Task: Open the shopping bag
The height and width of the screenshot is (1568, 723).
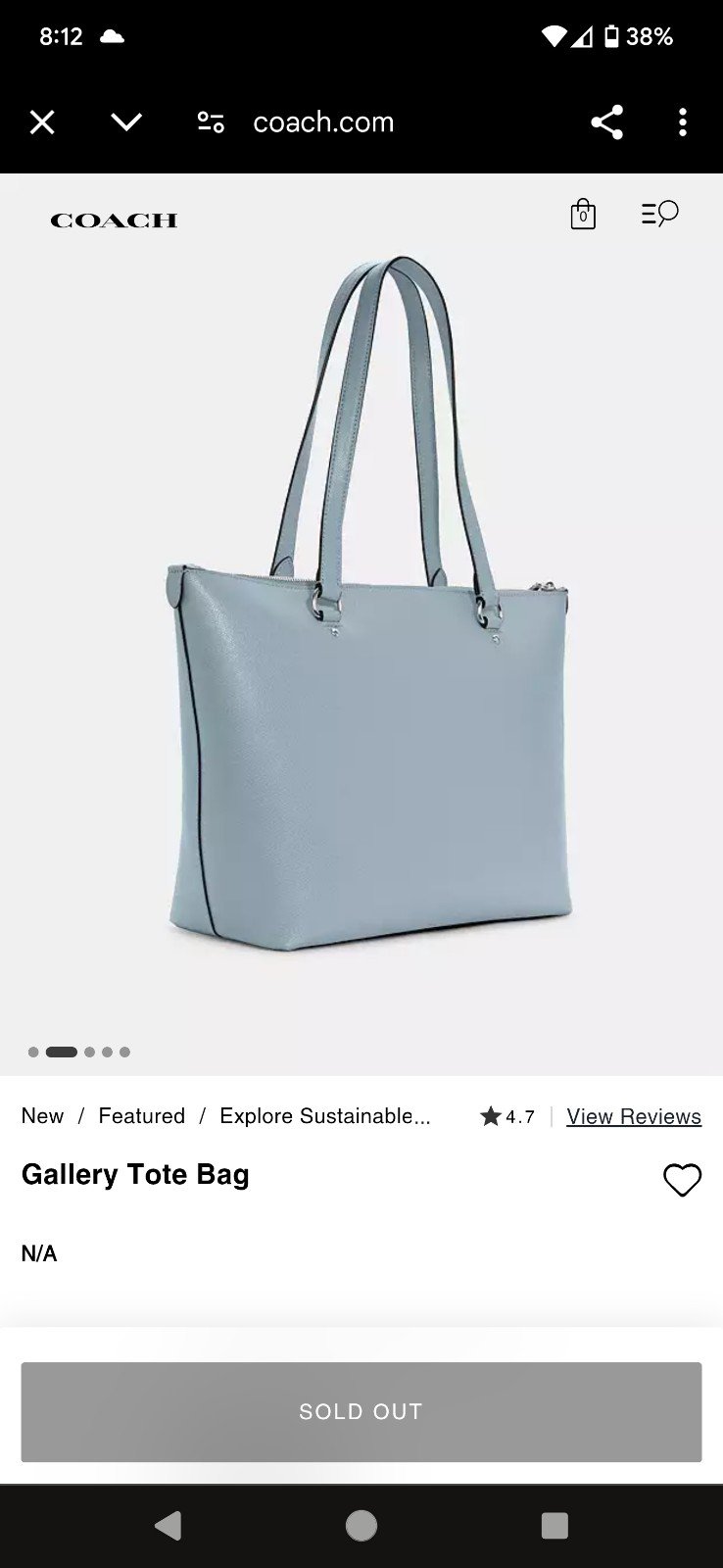Action: pyautogui.click(x=583, y=214)
